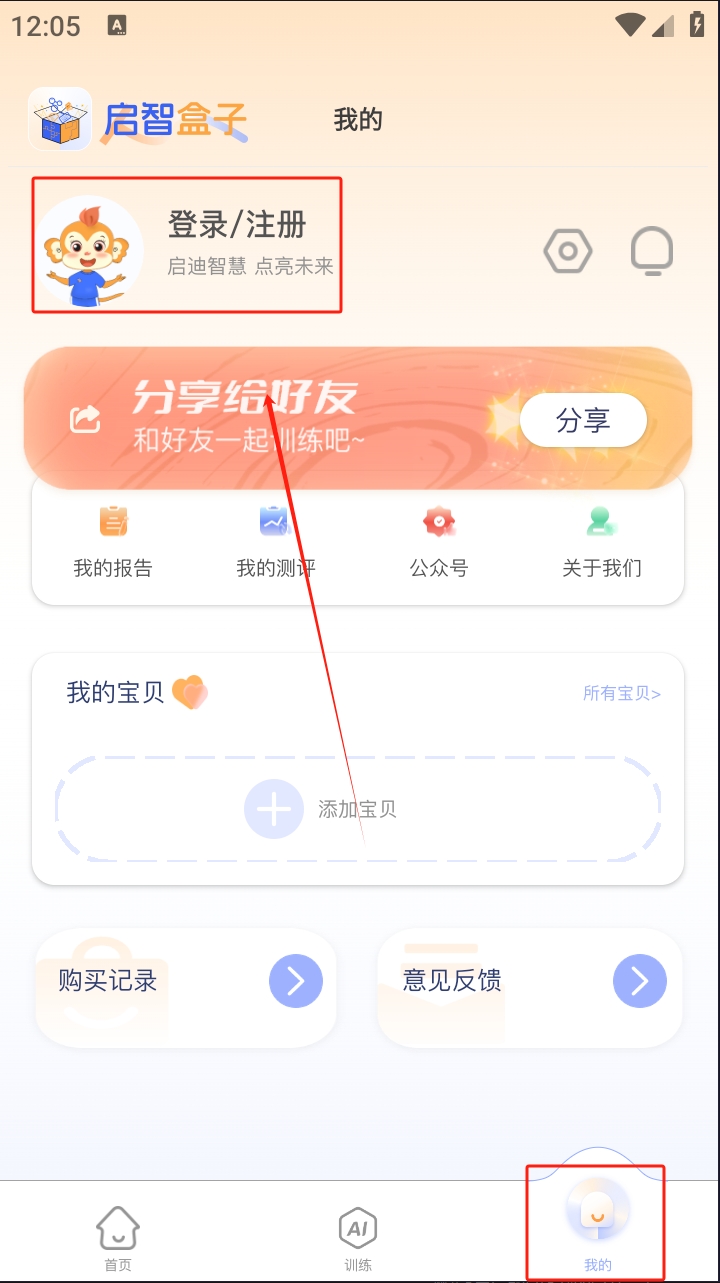
Task: Open settings via the hexagon gear icon
Action: tap(568, 251)
